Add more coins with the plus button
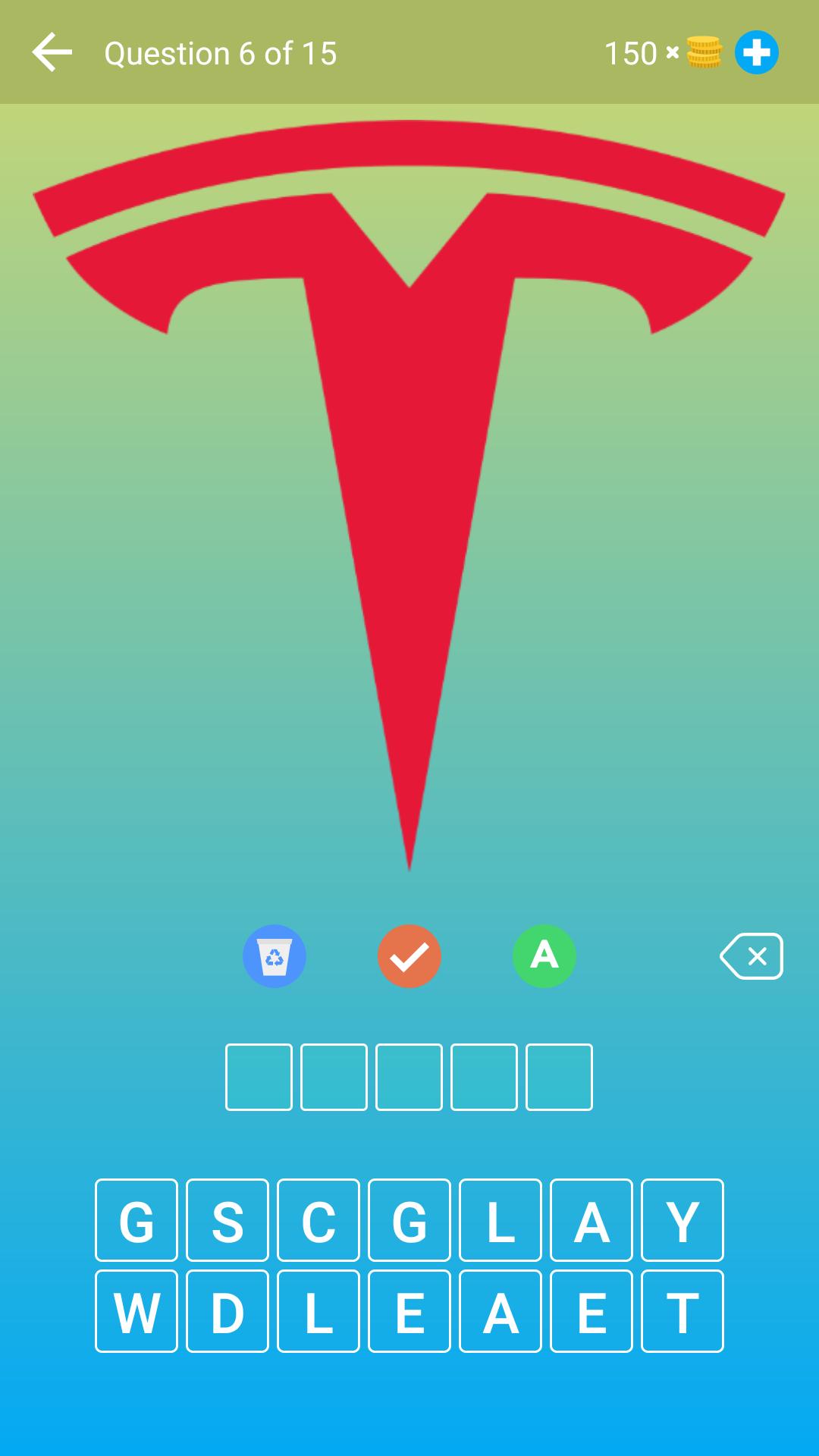 click(756, 52)
